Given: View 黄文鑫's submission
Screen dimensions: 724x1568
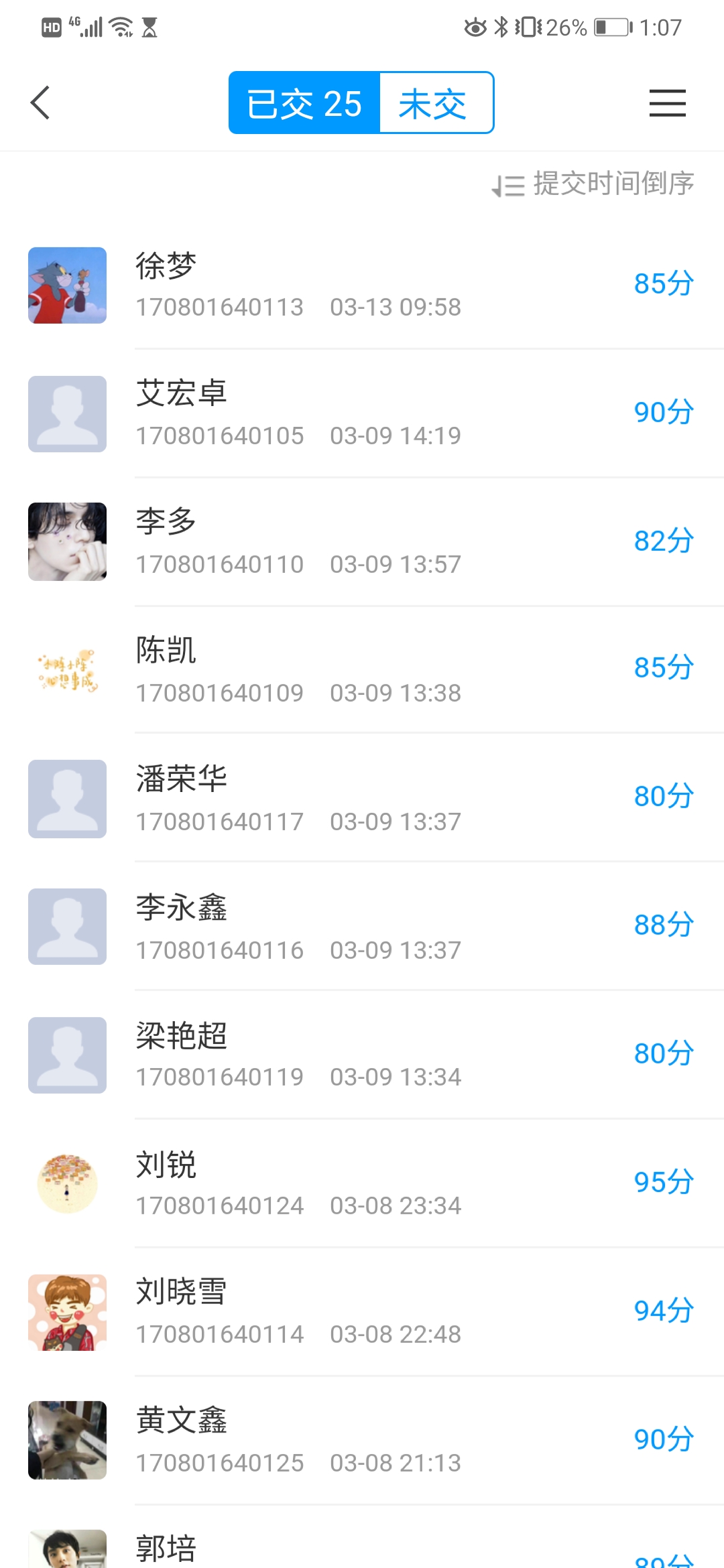Looking at the screenshot, I should (x=362, y=1441).
